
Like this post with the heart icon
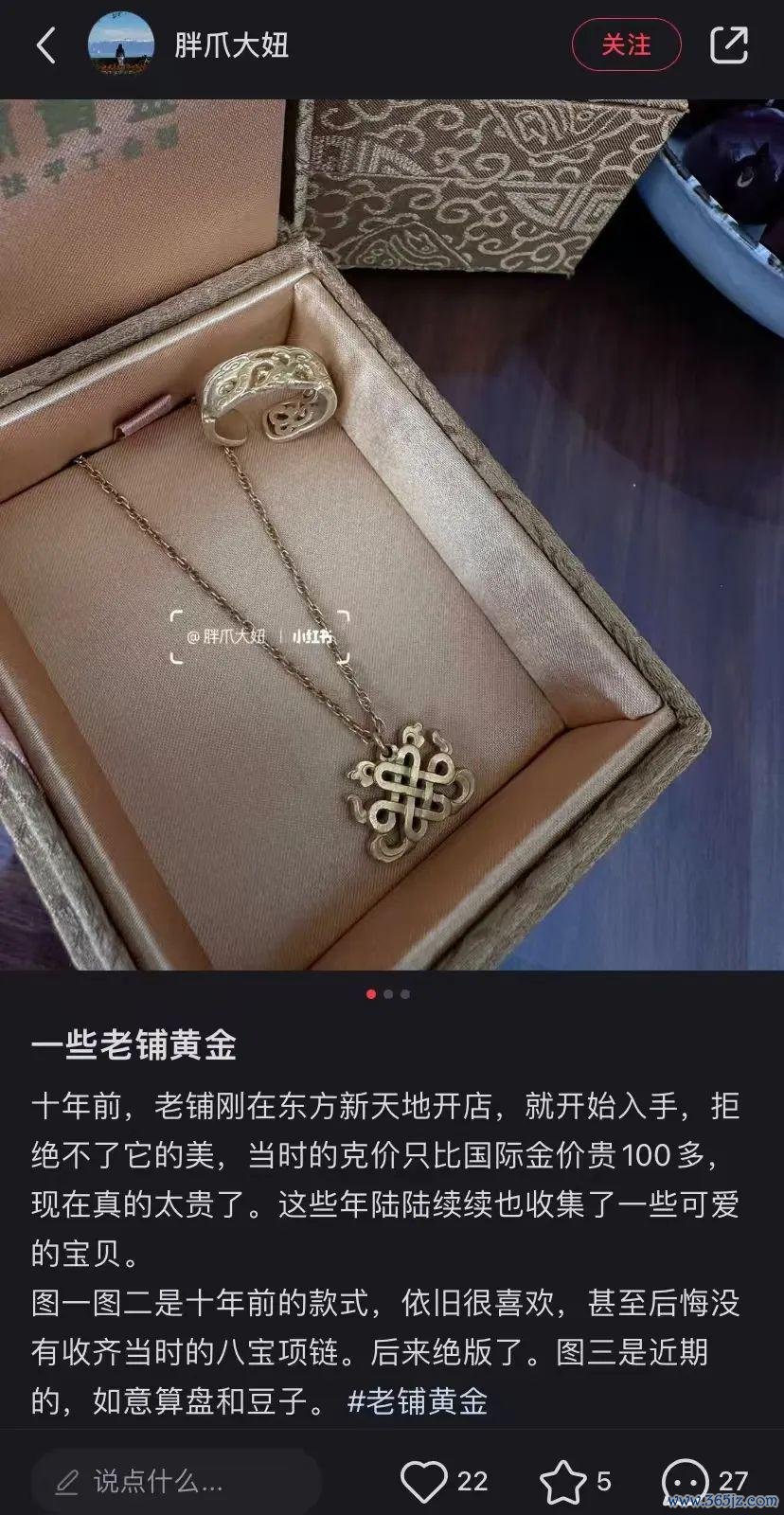(x=423, y=1481)
